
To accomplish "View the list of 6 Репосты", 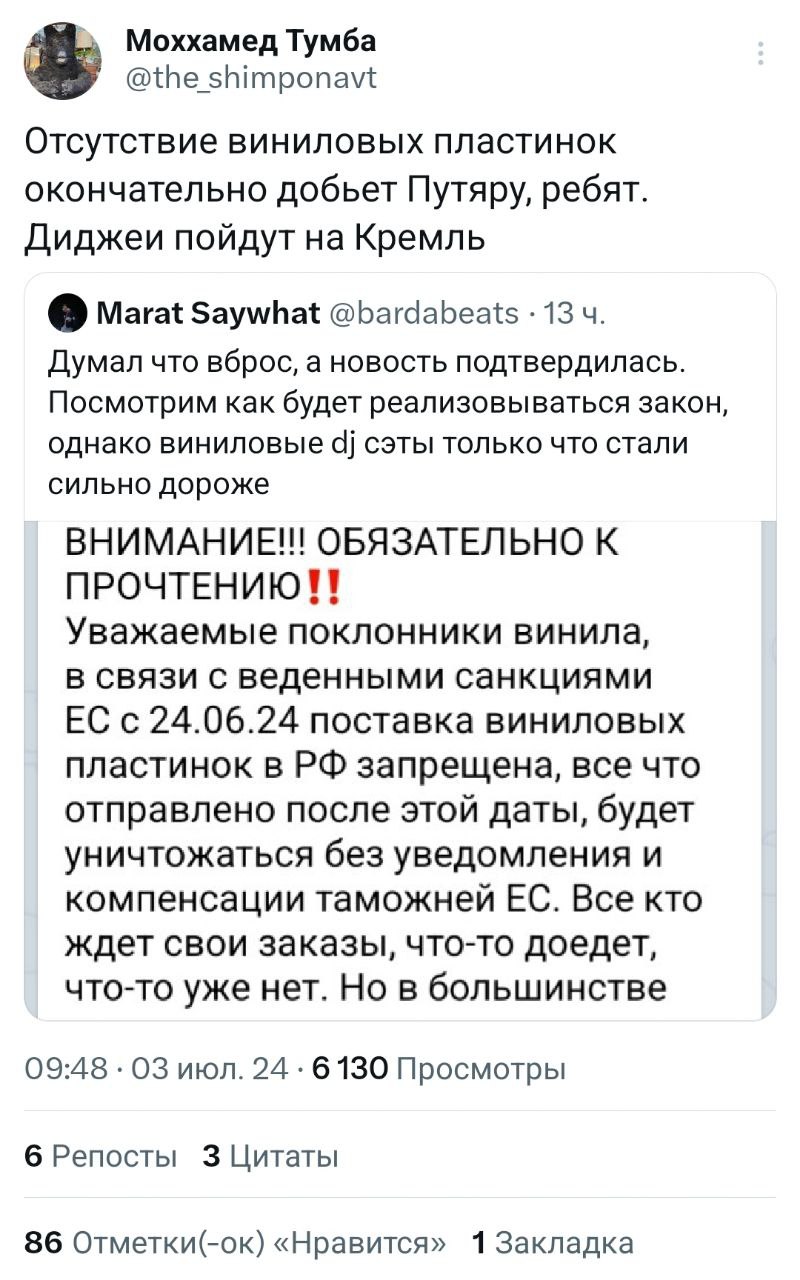I will 100,1157.
